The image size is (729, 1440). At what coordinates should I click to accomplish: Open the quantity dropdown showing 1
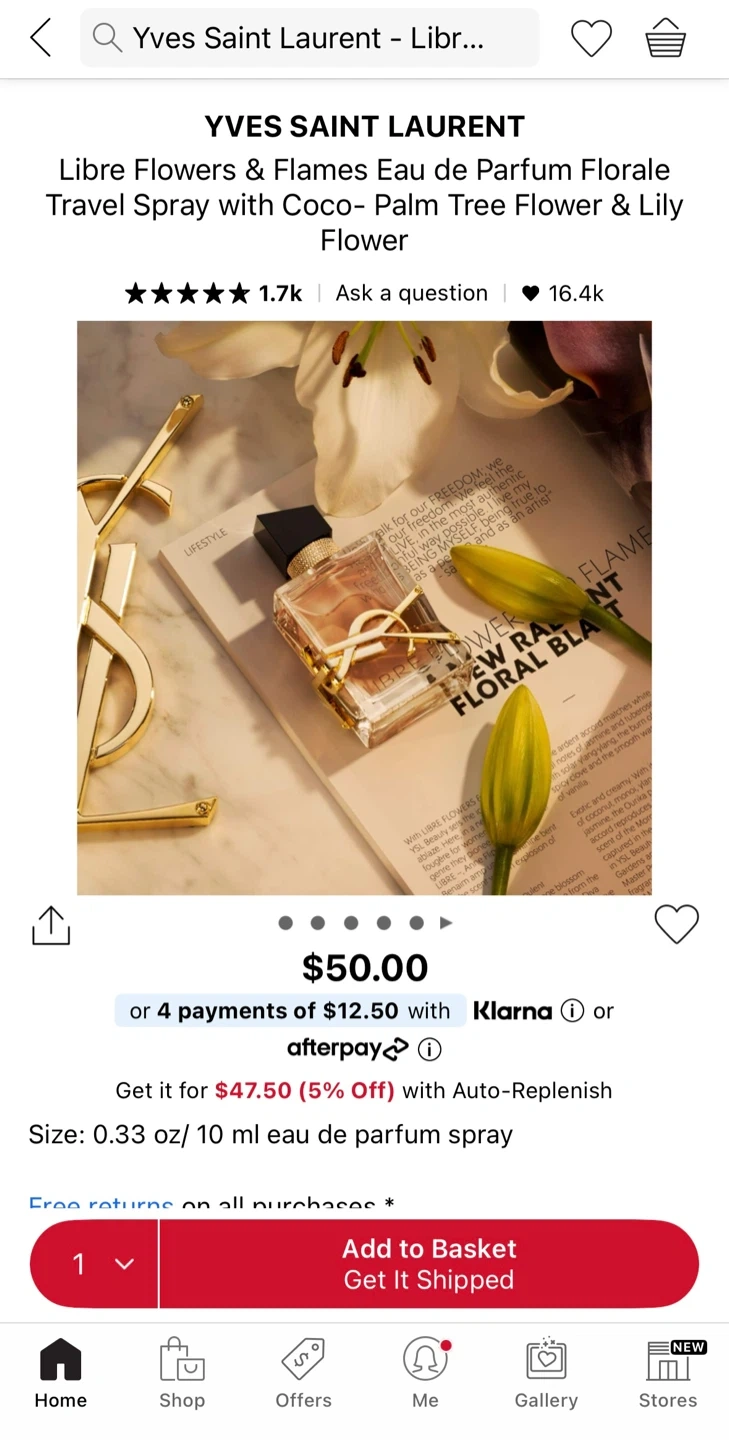point(94,1264)
